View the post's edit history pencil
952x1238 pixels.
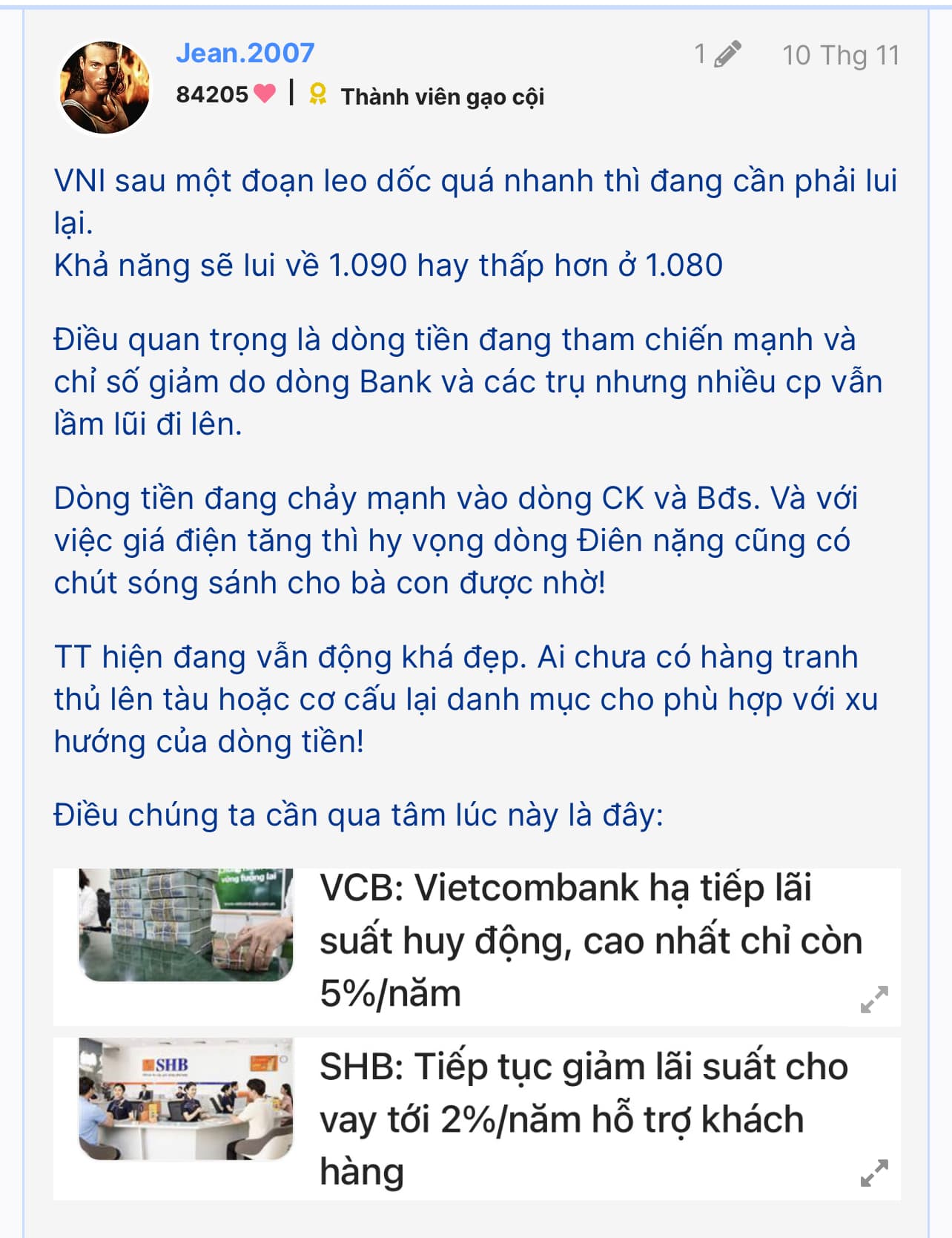(x=727, y=54)
